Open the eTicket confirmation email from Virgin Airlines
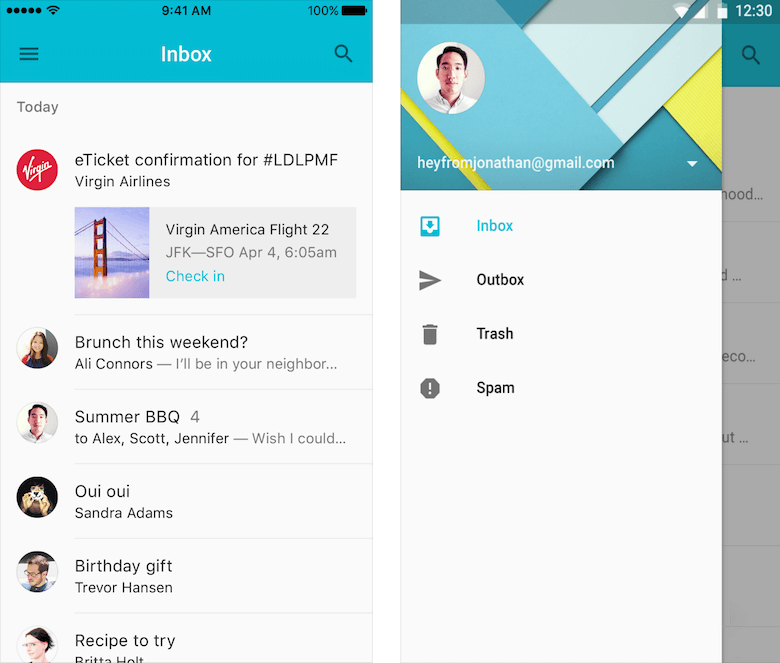 [205, 170]
